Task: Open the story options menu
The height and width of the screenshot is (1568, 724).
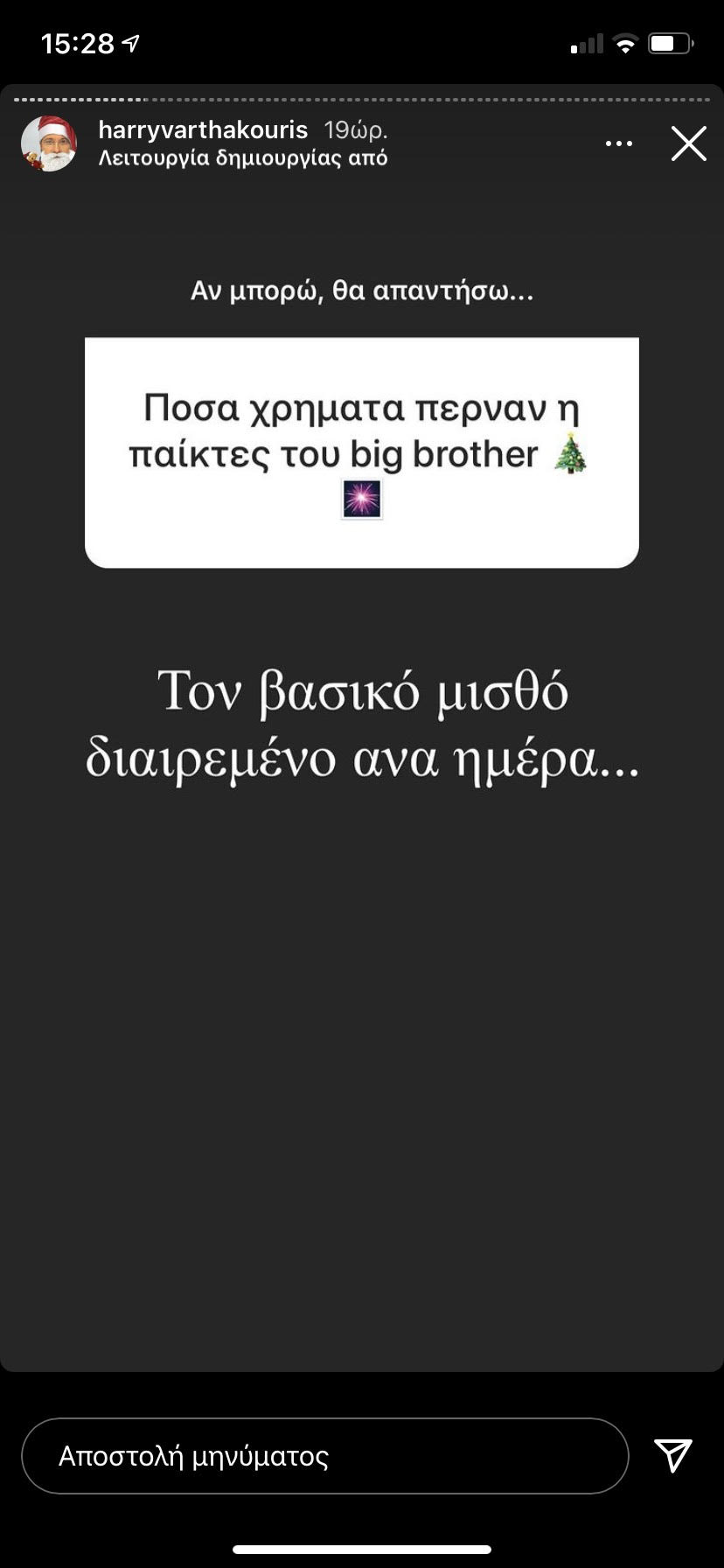Action: 619,143
